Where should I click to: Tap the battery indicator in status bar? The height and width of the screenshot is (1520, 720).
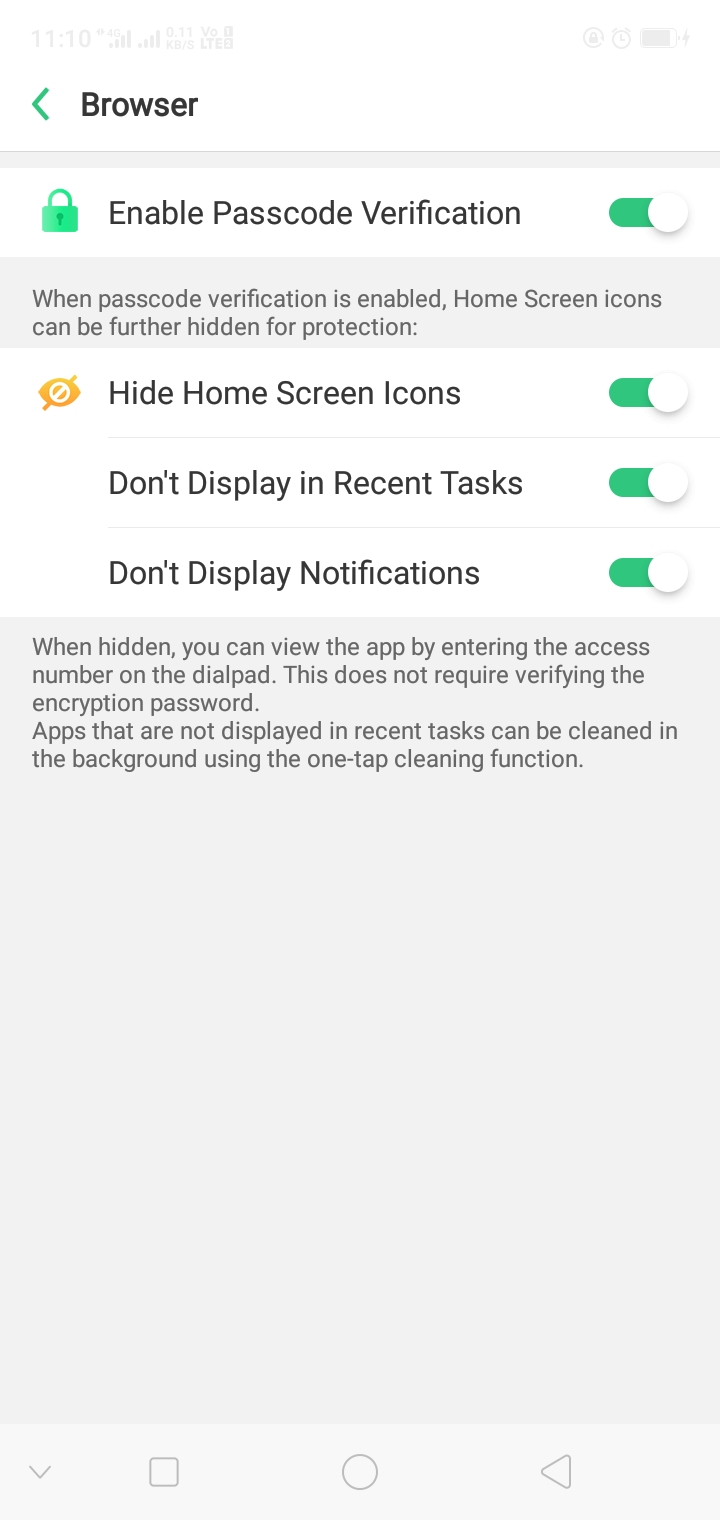point(658,37)
